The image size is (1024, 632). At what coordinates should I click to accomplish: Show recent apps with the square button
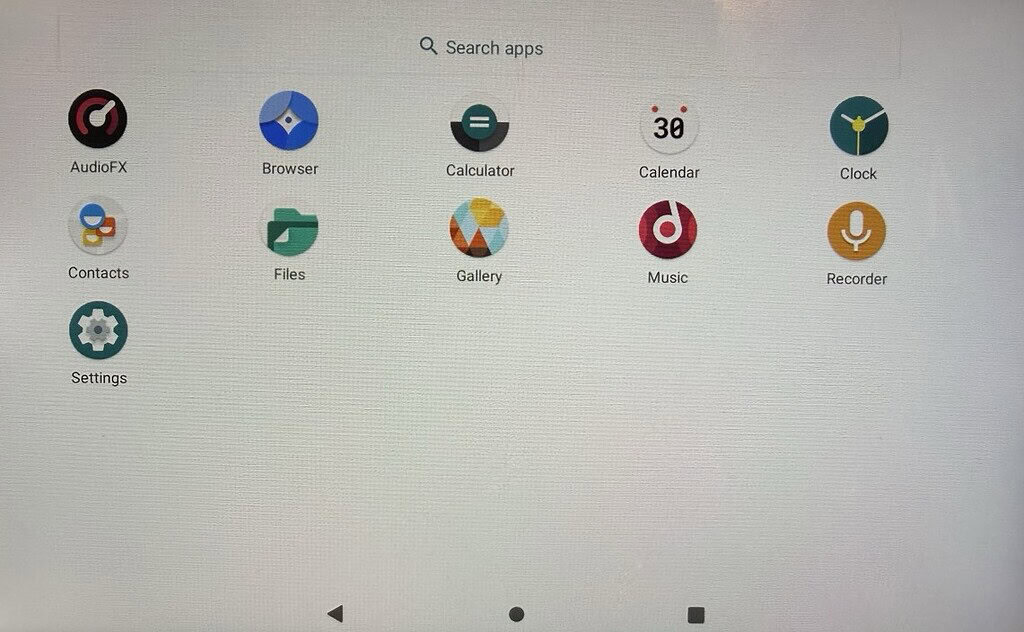(x=696, y=614)
